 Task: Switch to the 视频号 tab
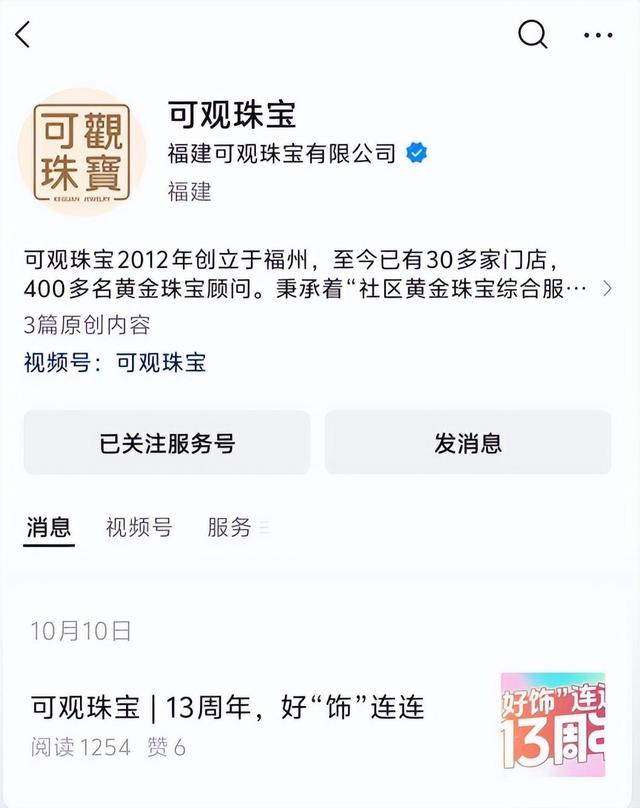139,527
